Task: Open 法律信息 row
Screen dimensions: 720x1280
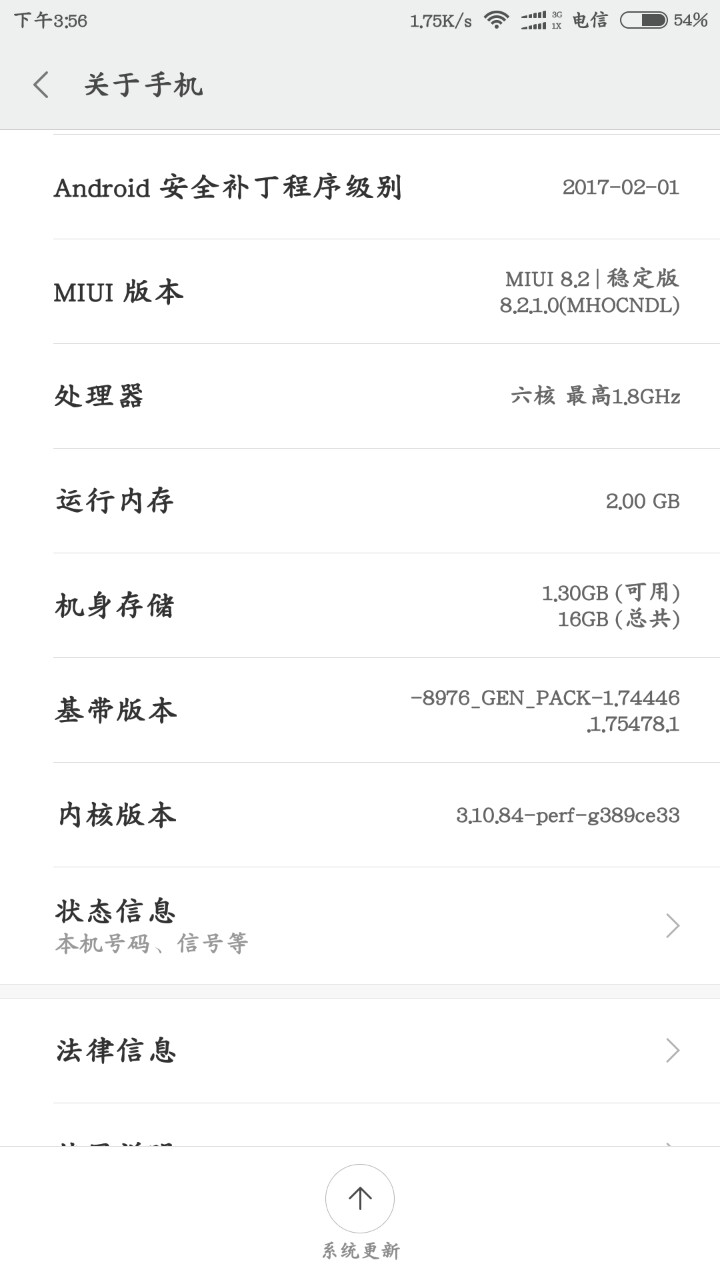Action: [360, 1050]
